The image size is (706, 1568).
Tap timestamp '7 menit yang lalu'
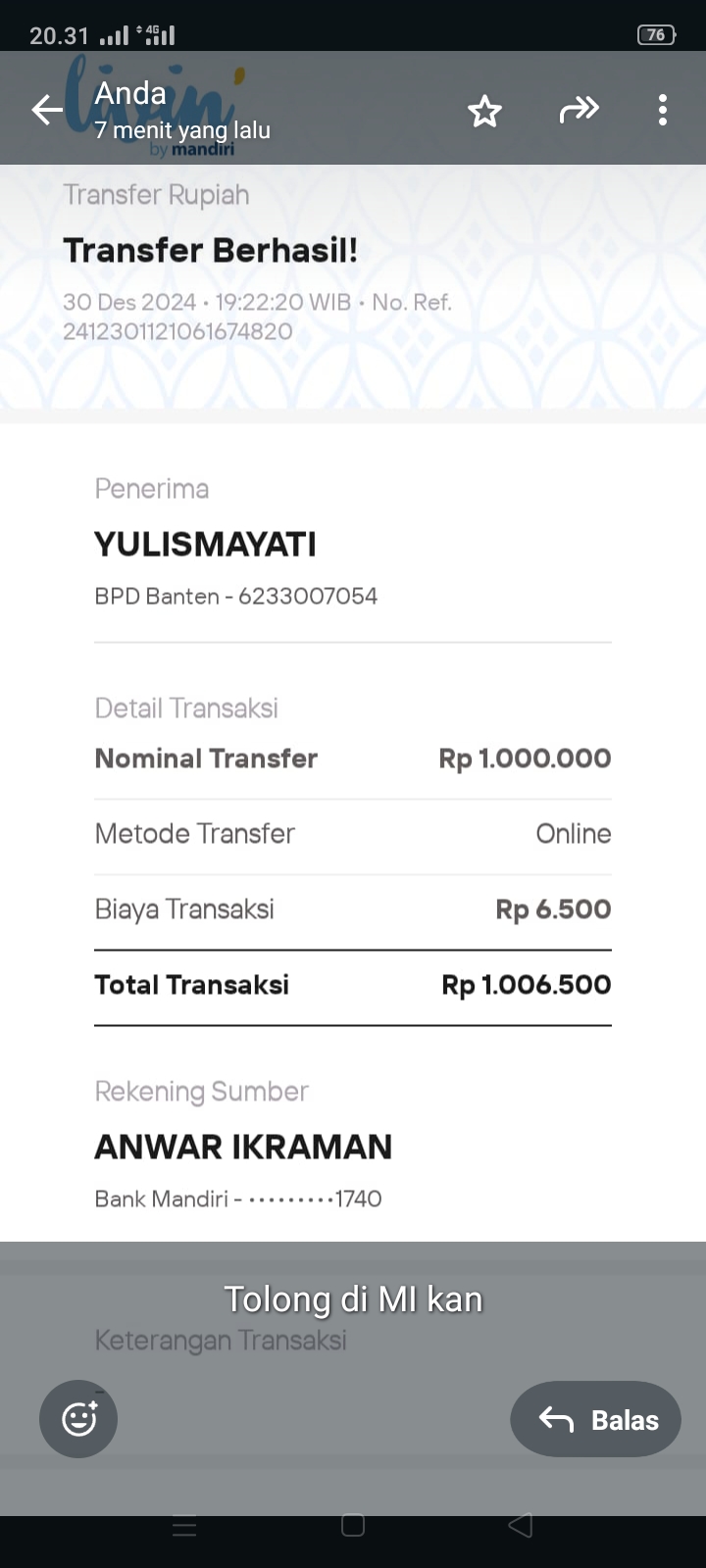(181, 130)
